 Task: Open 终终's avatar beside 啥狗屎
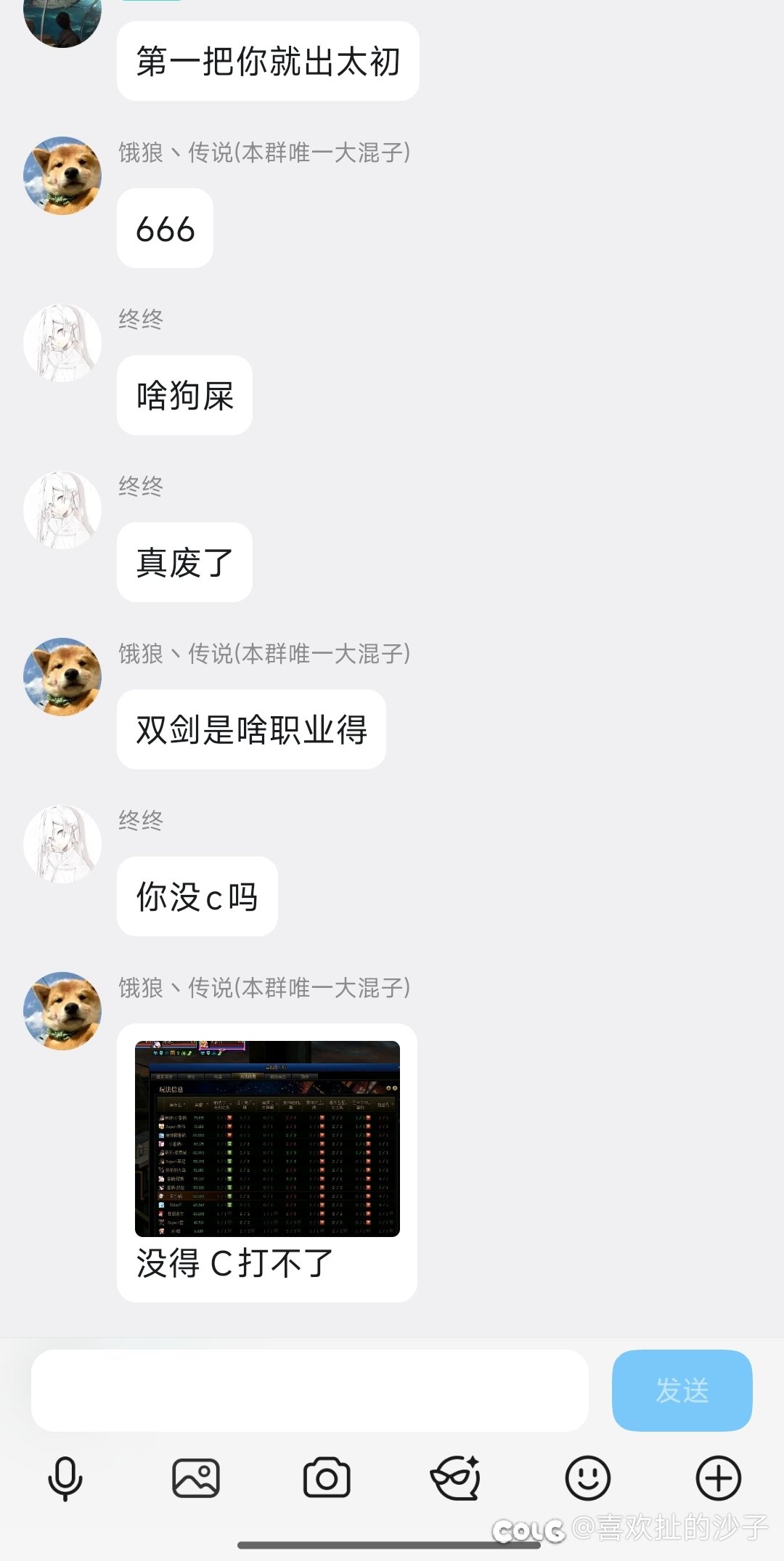click(x=62, y=343)
